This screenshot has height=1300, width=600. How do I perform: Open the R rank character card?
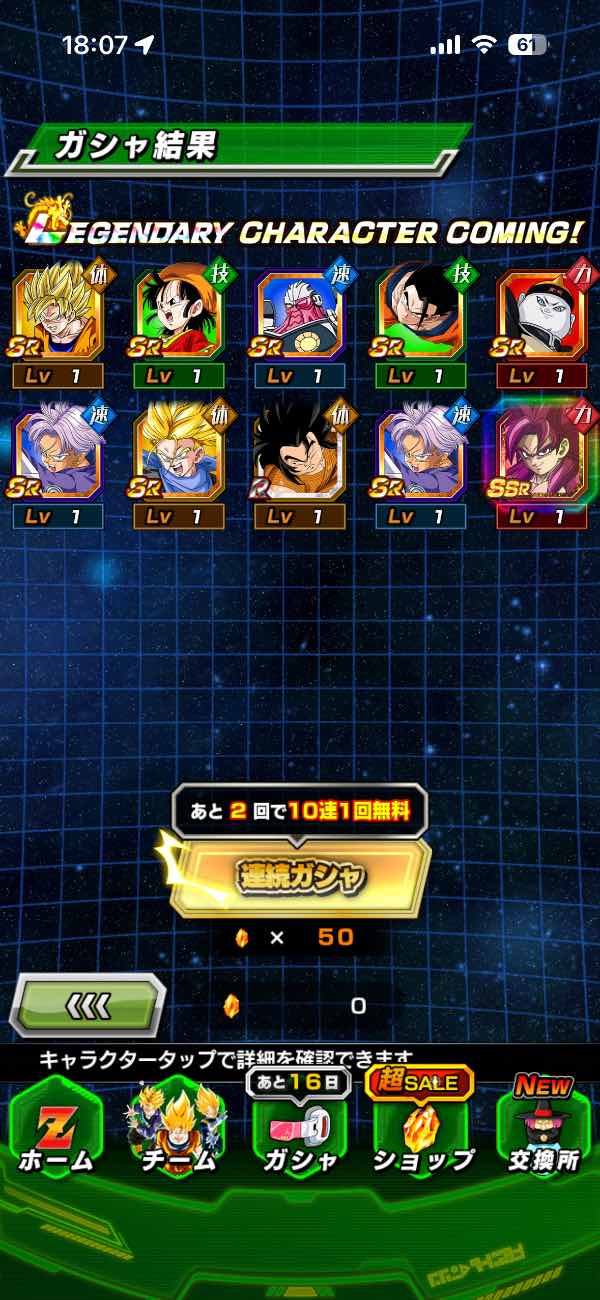point(300,455)
